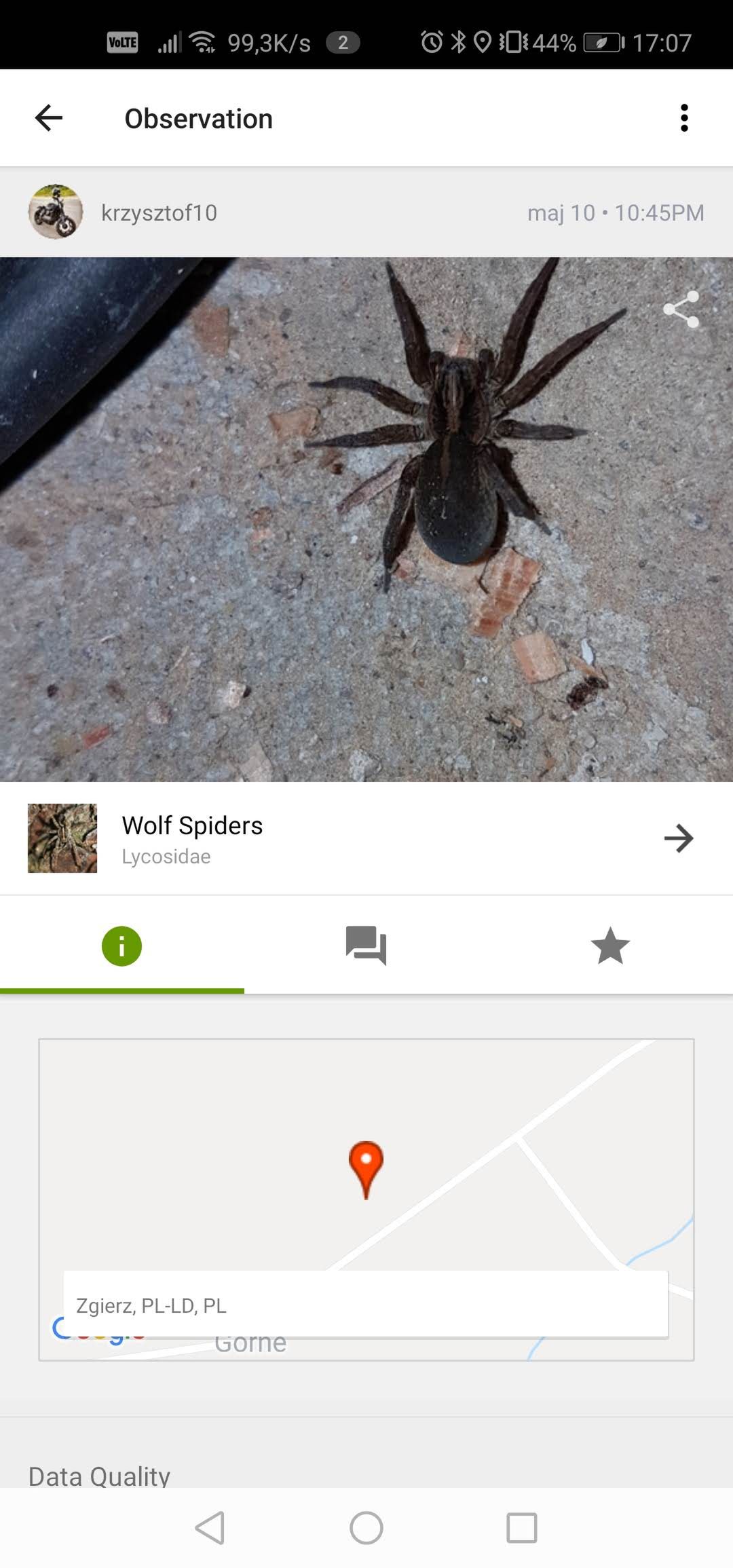Open the Wolf Spiders taxon row

(x=366, y=838)
